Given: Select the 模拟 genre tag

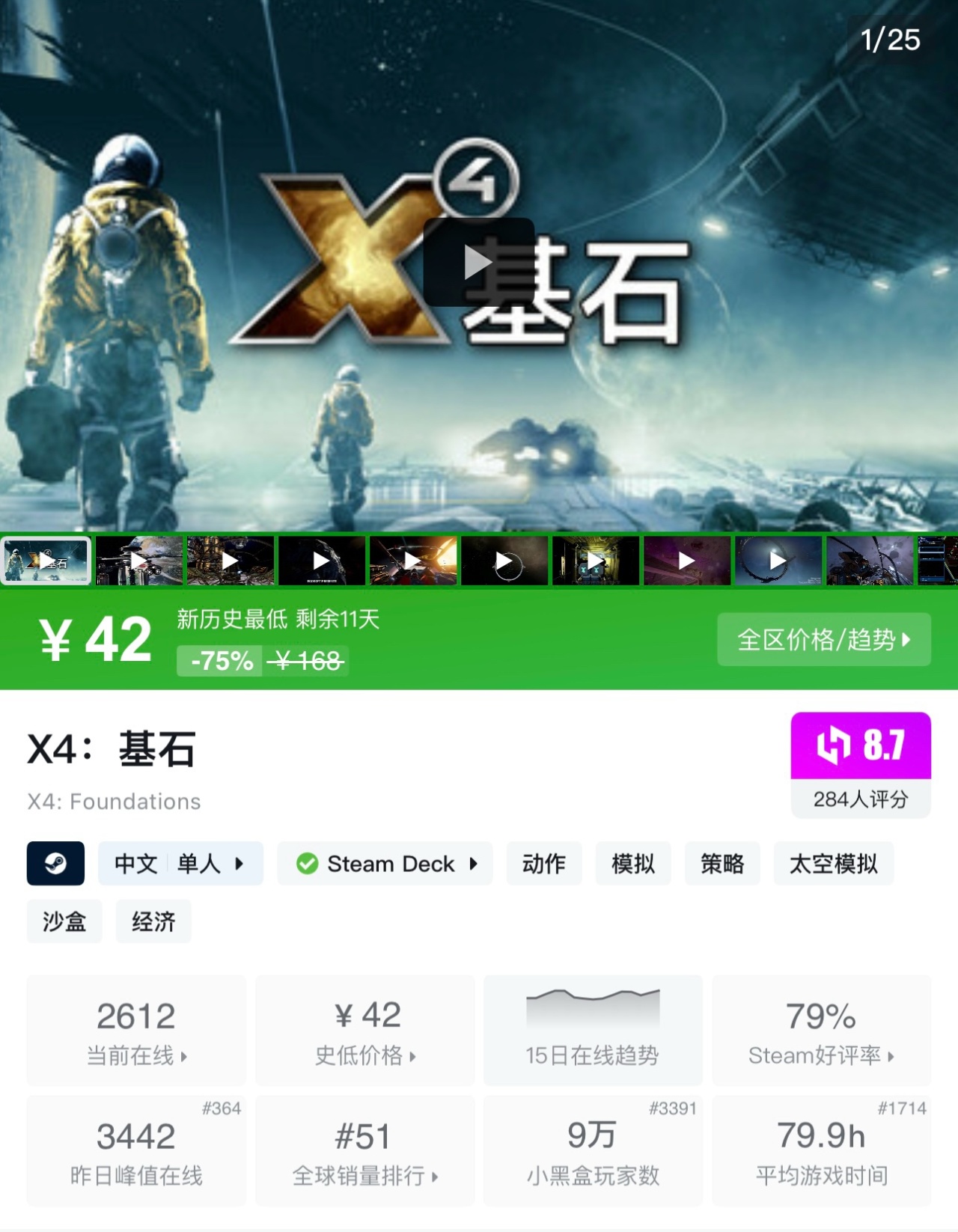Looking at the screenshot, I should coord(633,864).
